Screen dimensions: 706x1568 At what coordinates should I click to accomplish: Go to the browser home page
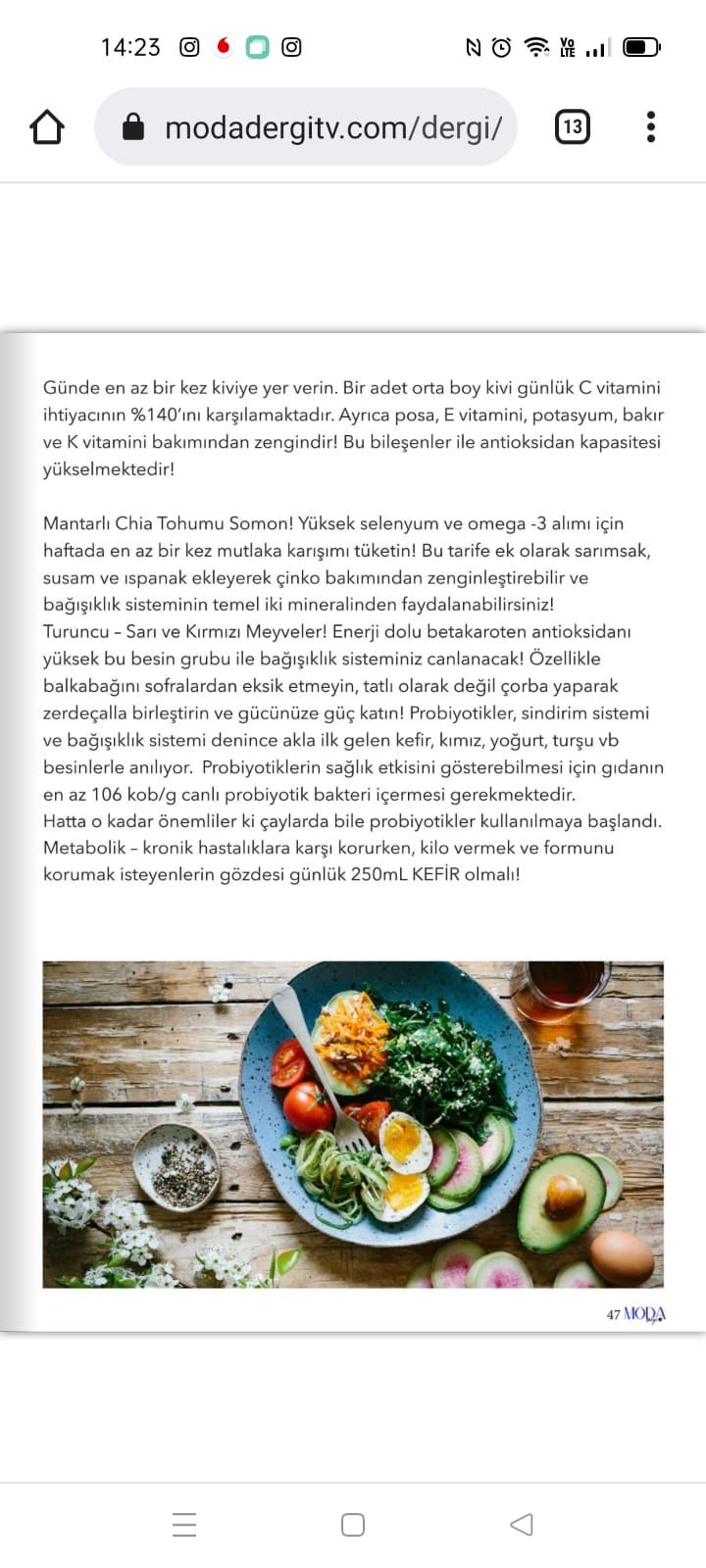[47, 127]
